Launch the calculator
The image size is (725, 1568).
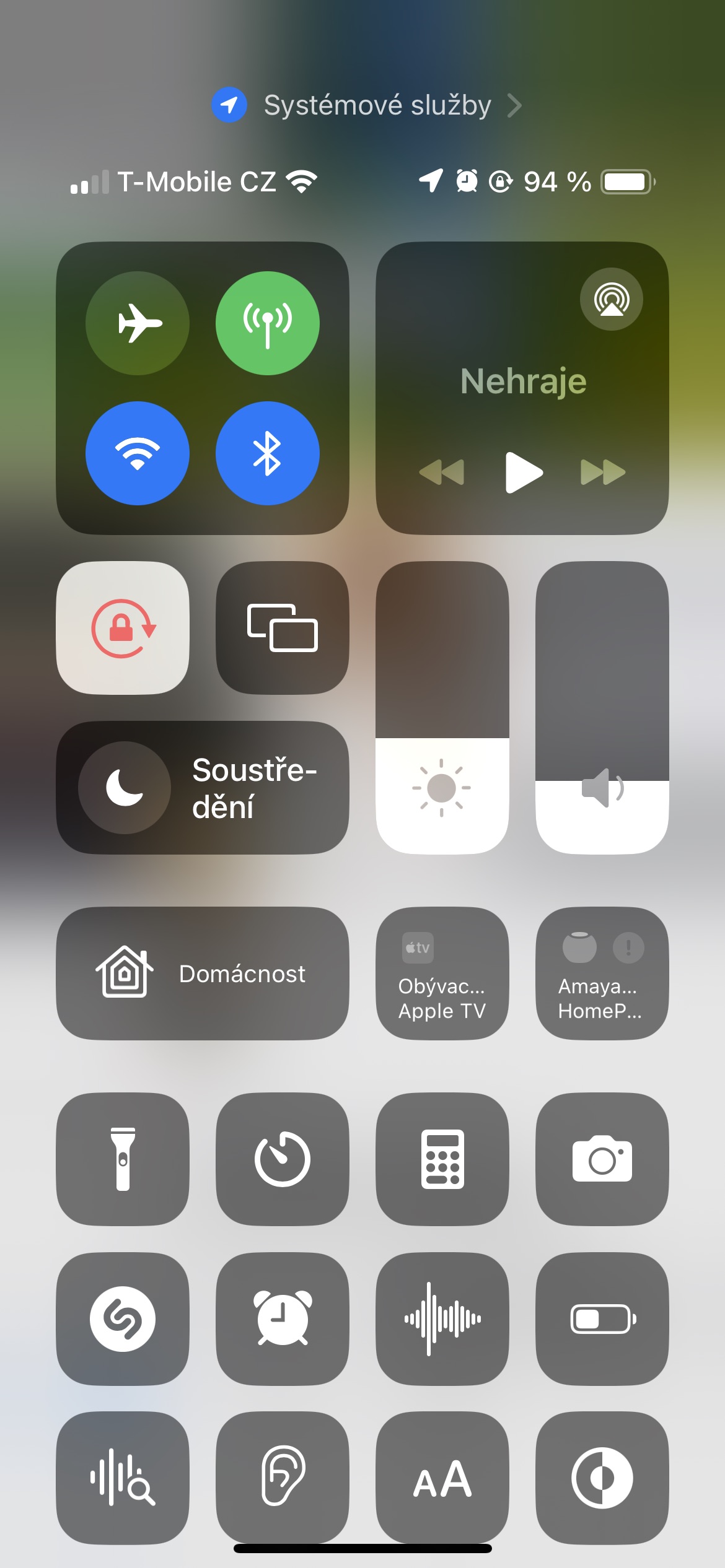pyautogui.click(x=442, y=1159)
